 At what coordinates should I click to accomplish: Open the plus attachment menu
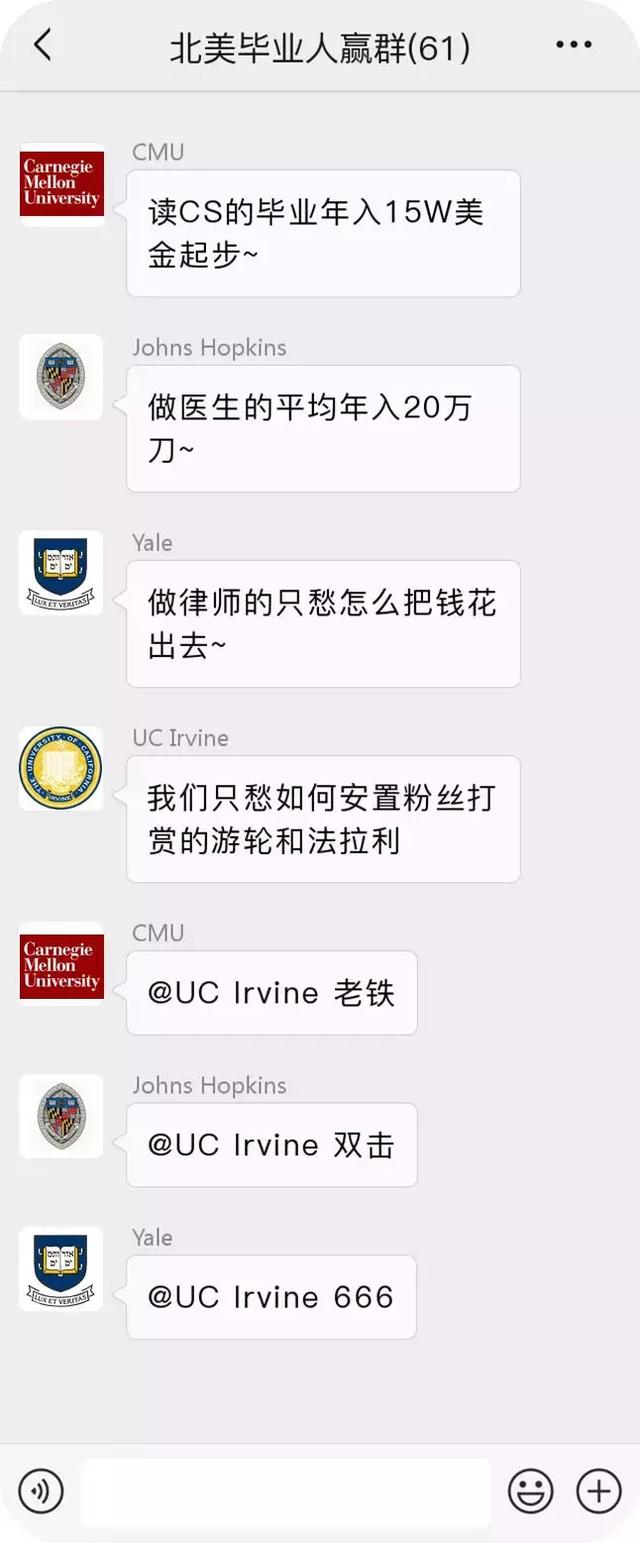pyautogui.click(x=598, y=1492)
